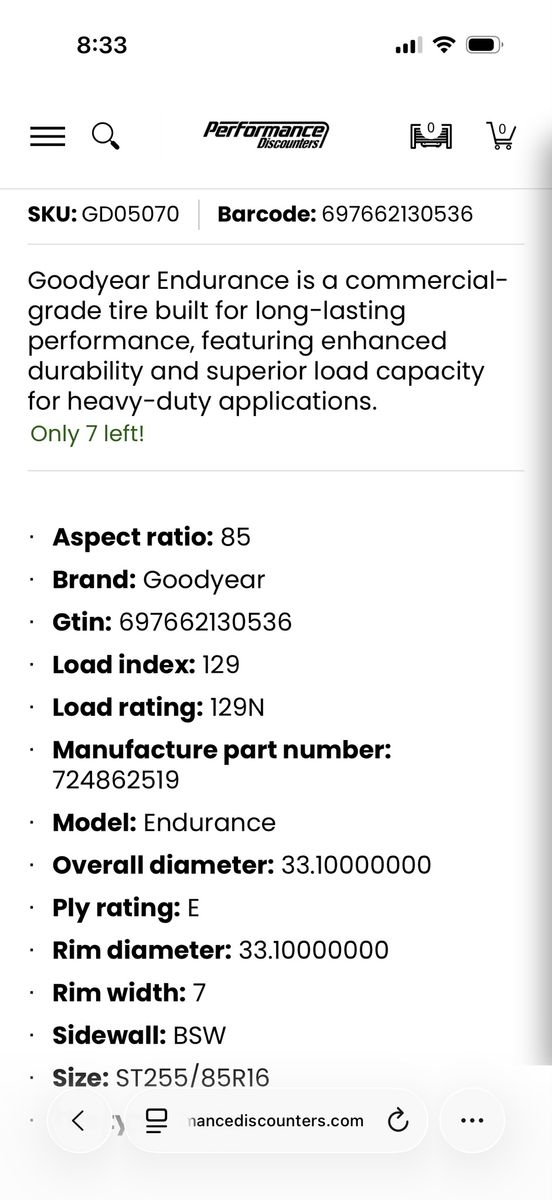Viewport: 552px width, 1200px height.
Task: Open the search magnifier icon
Action: click(106, 136)
